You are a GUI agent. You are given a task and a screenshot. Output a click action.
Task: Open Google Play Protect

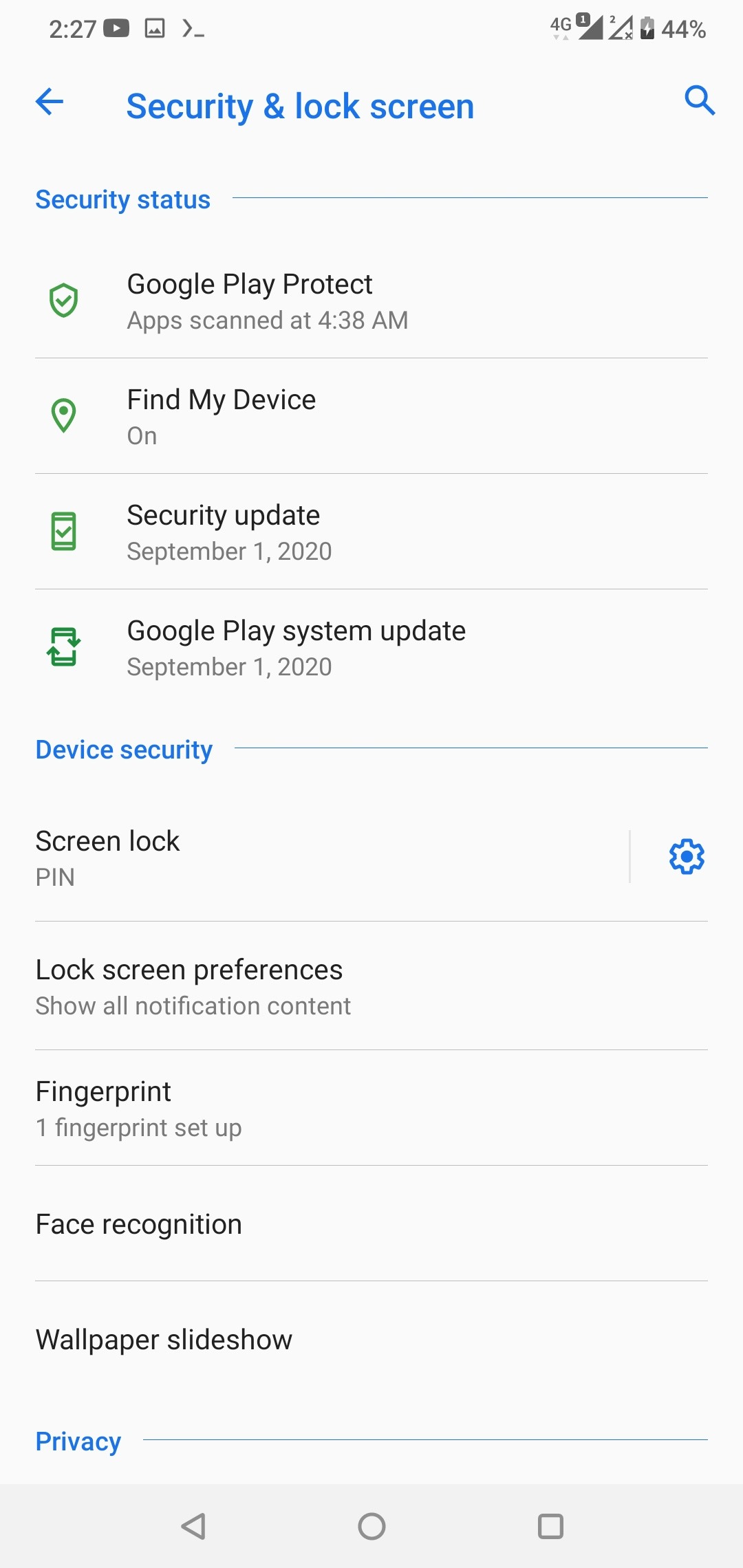[x=371, y=301]
